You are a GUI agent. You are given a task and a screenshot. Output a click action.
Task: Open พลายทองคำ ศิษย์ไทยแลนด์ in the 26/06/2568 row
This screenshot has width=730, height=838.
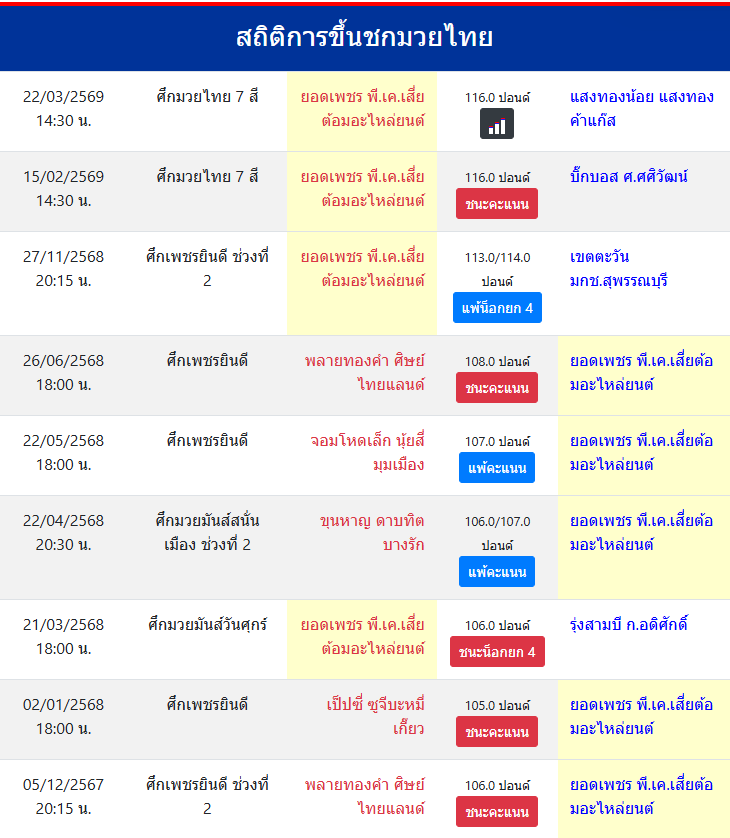(365, 372)
